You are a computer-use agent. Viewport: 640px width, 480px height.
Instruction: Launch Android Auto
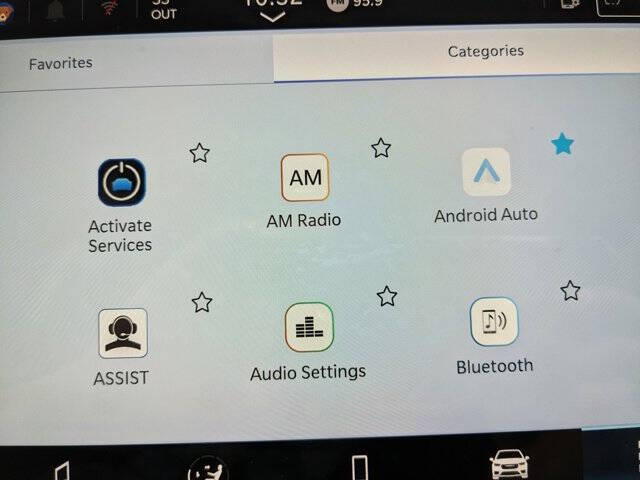(x=486, y=173)
